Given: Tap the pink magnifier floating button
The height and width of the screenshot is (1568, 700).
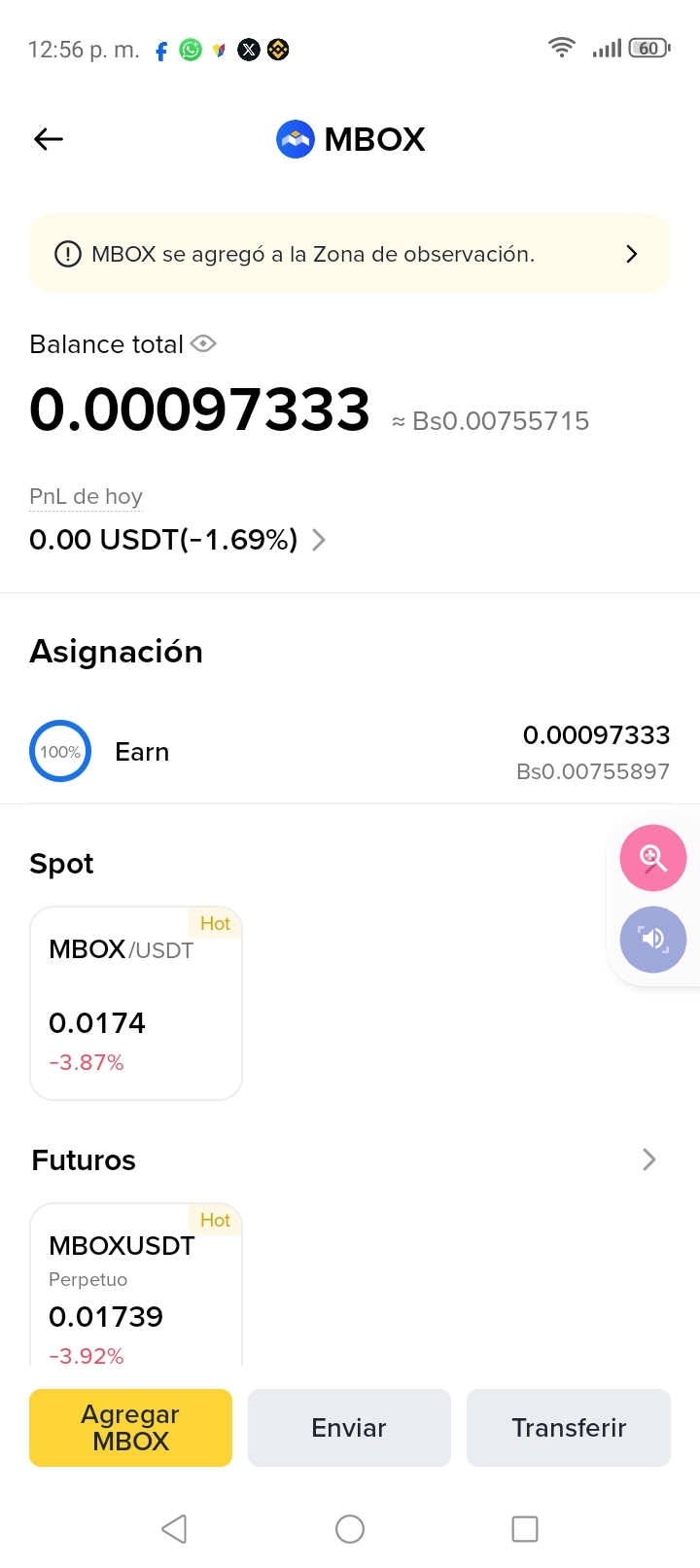Looking at the screenshot, I should coord(653,858).
